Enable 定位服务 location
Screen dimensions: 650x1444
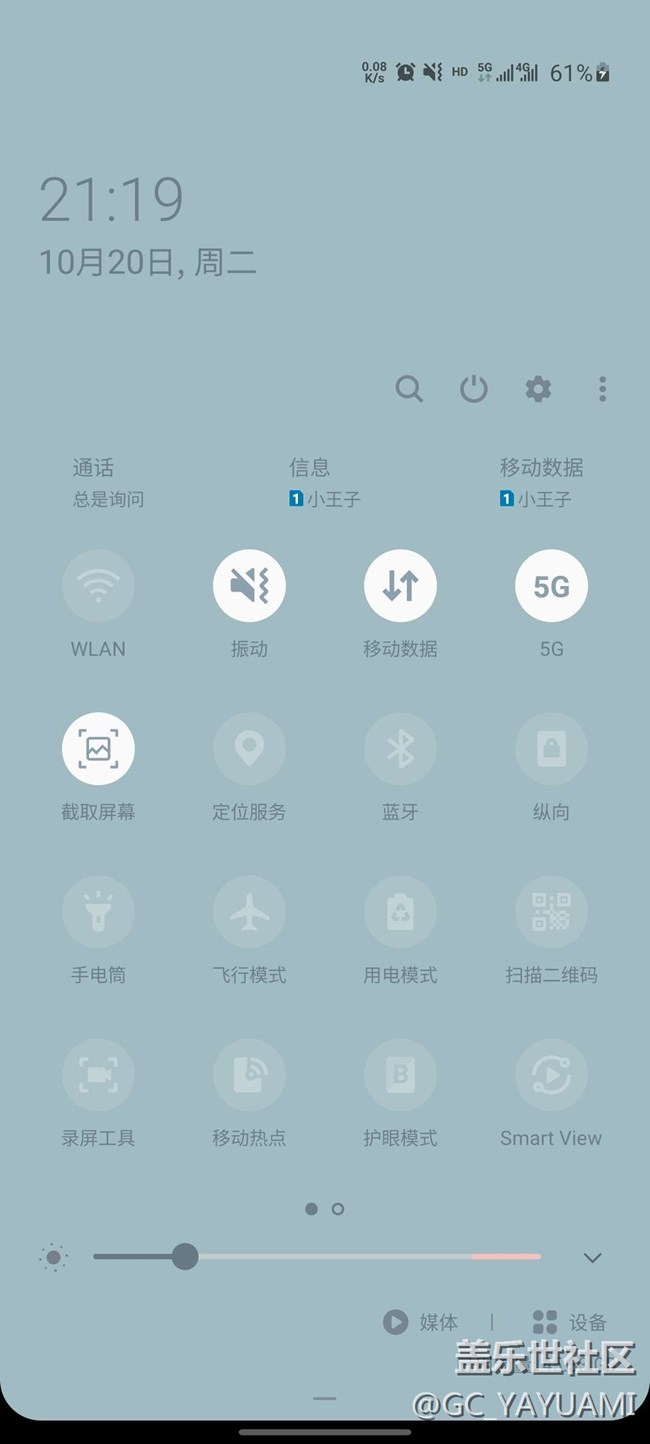click(x=249, y=749)
